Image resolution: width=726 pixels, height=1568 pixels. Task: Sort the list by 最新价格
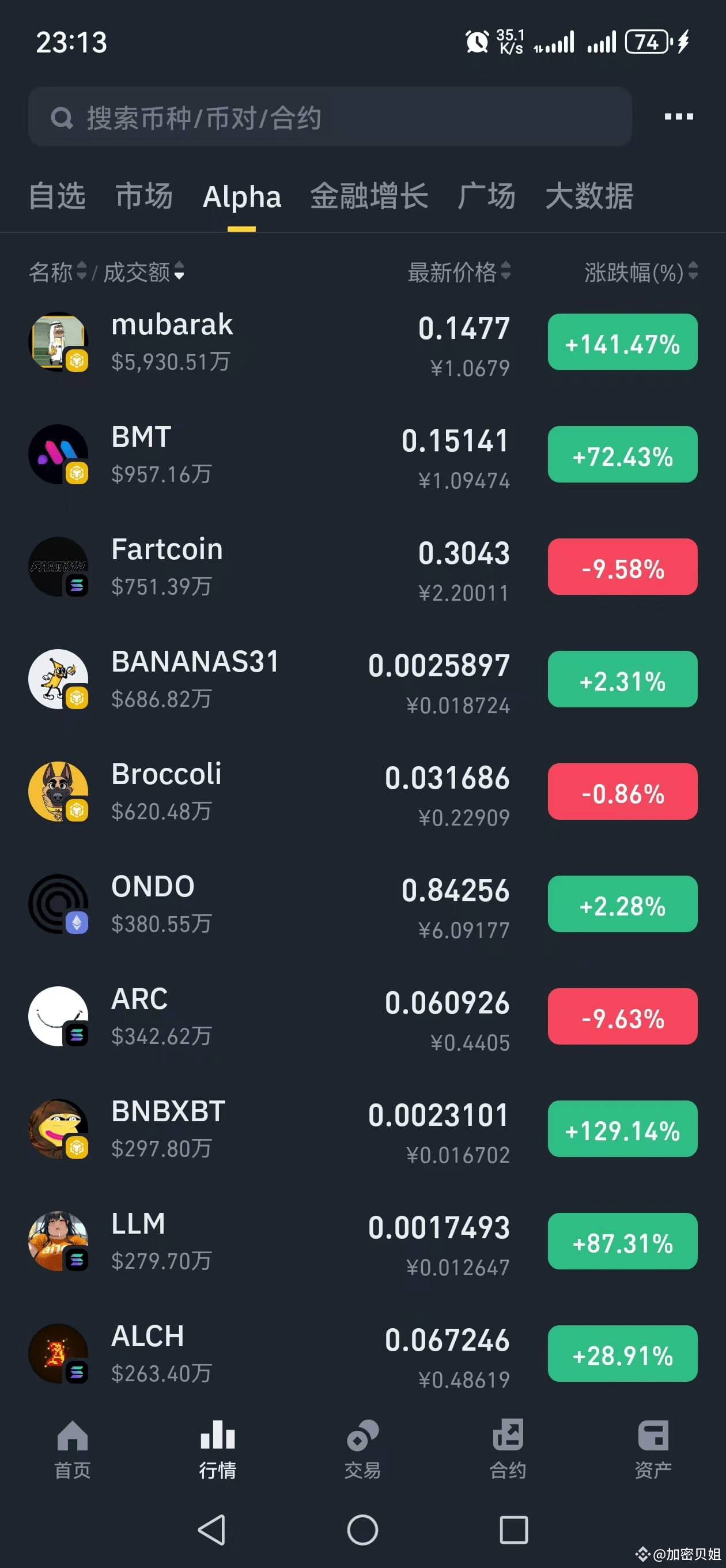(459, 272)
